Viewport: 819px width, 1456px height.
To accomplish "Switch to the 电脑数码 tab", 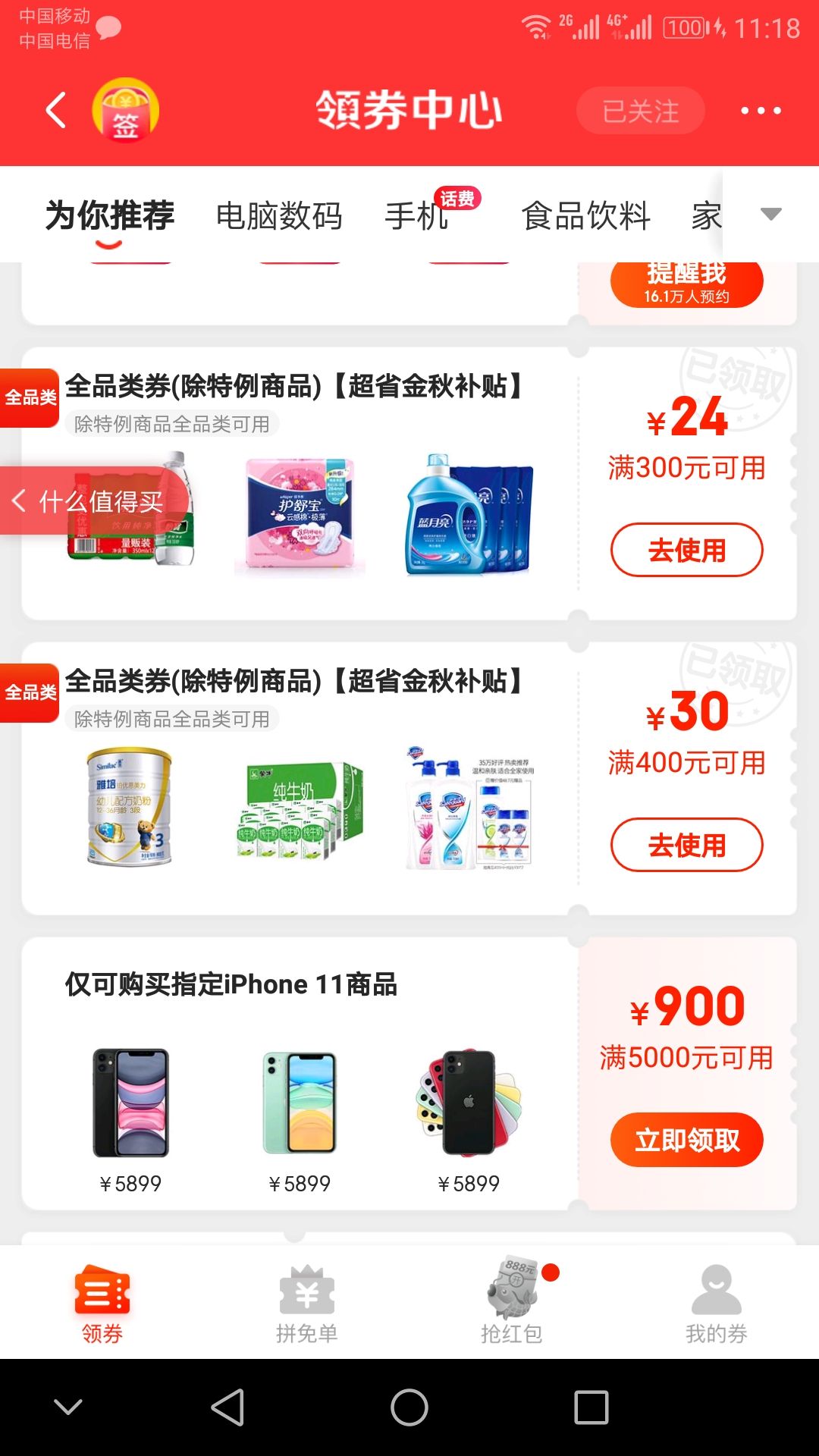I will click(x=279, y=216).
